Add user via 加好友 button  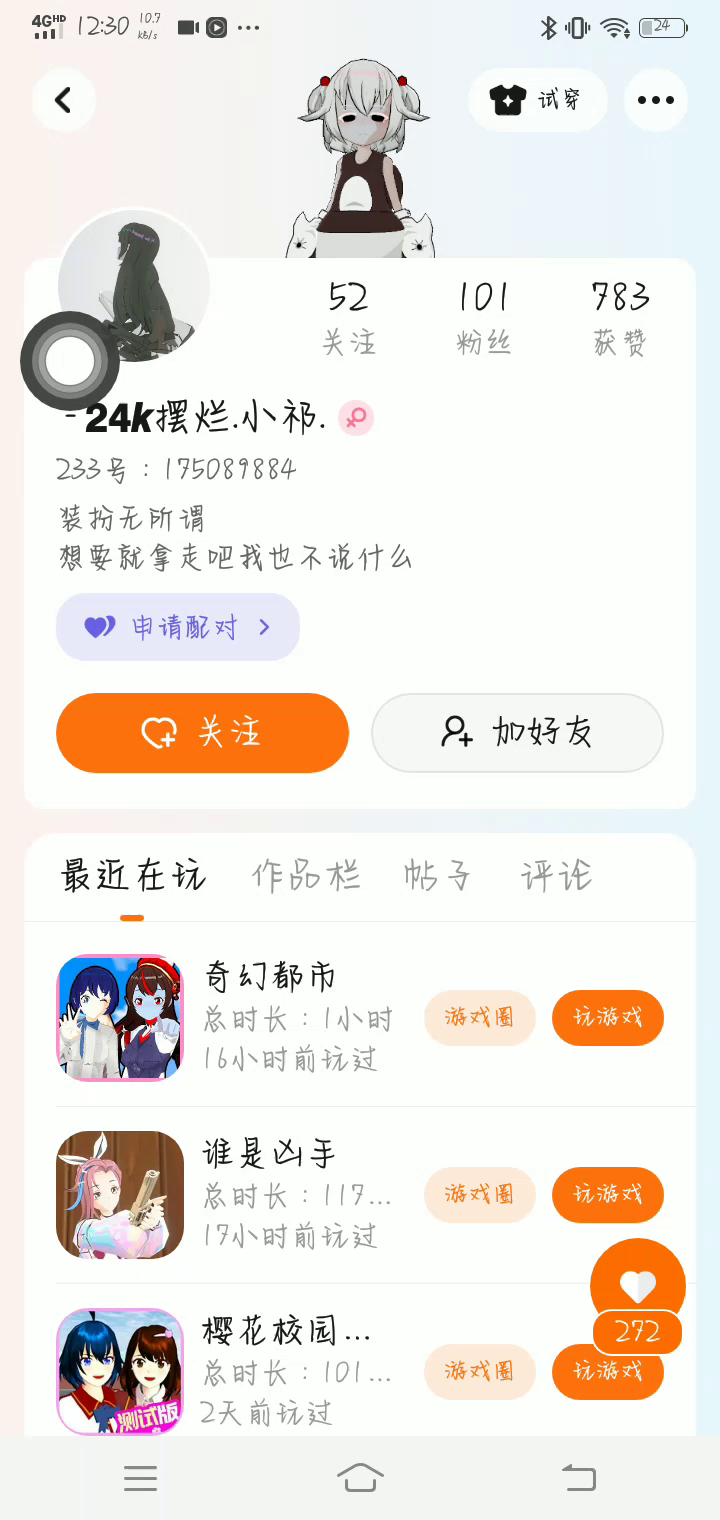(517, 733)
